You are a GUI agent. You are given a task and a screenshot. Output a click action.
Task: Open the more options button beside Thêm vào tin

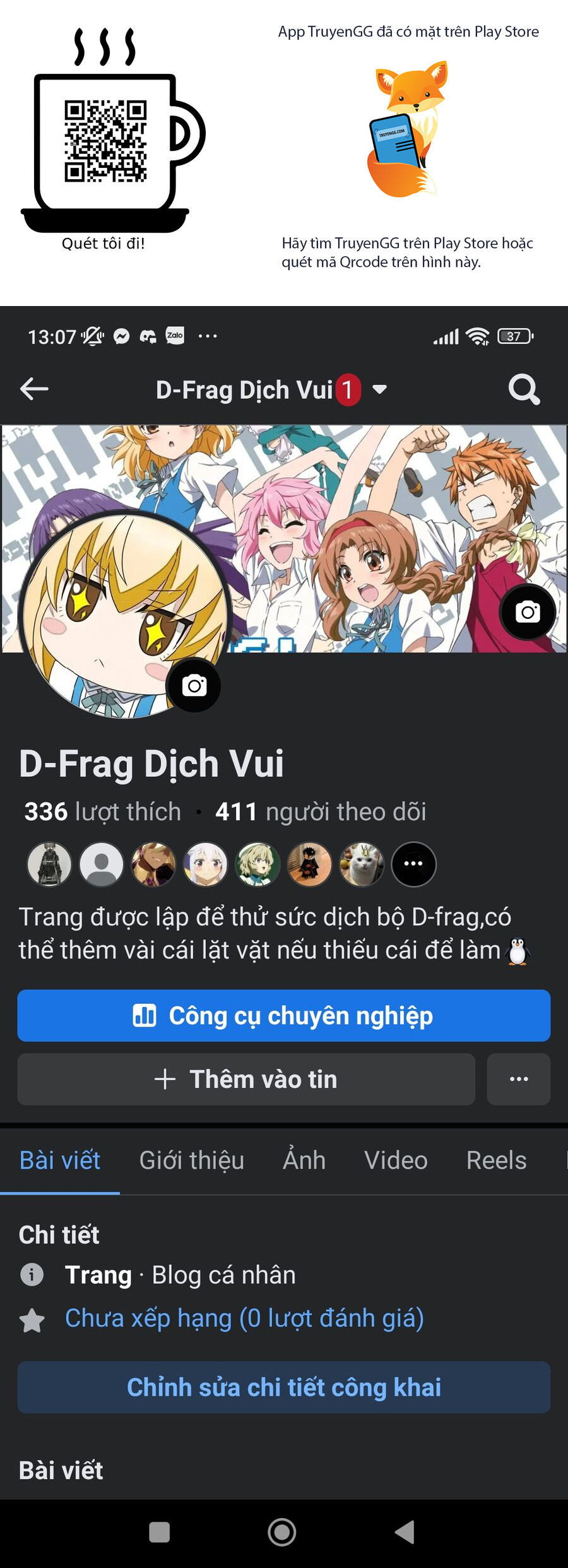coord(519,1079)
